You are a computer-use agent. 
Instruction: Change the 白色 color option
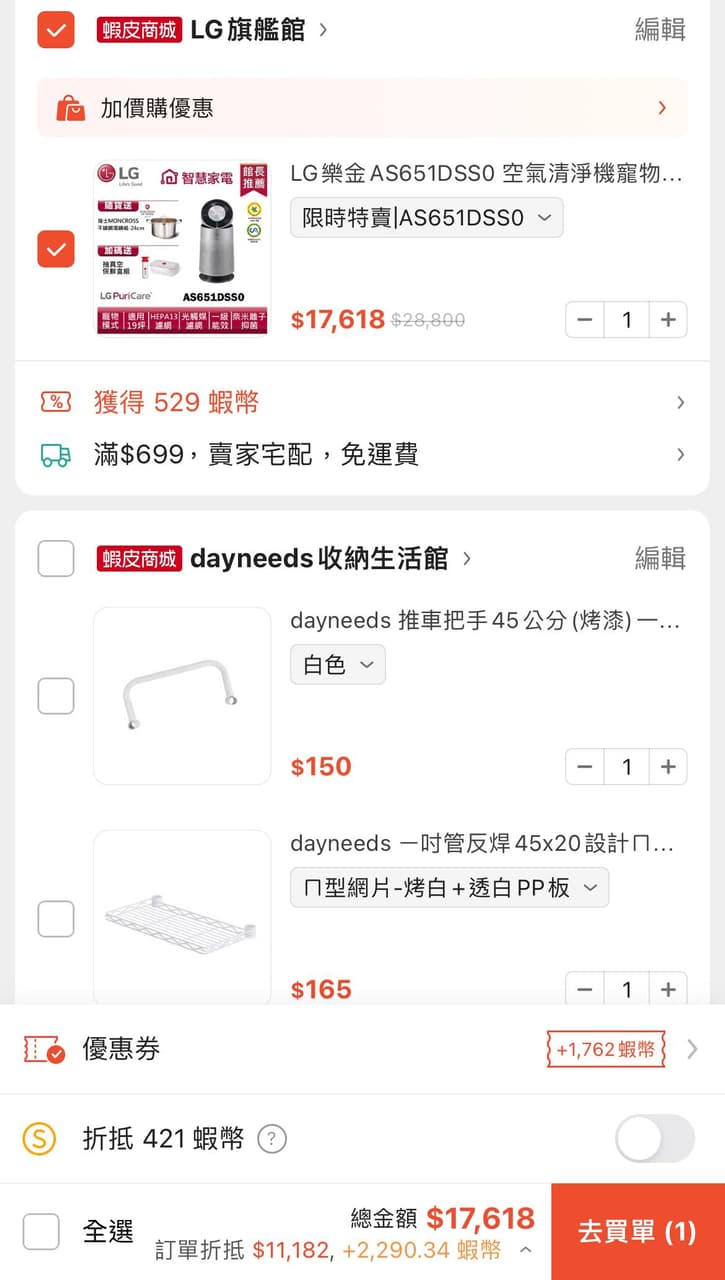[338, 665]
